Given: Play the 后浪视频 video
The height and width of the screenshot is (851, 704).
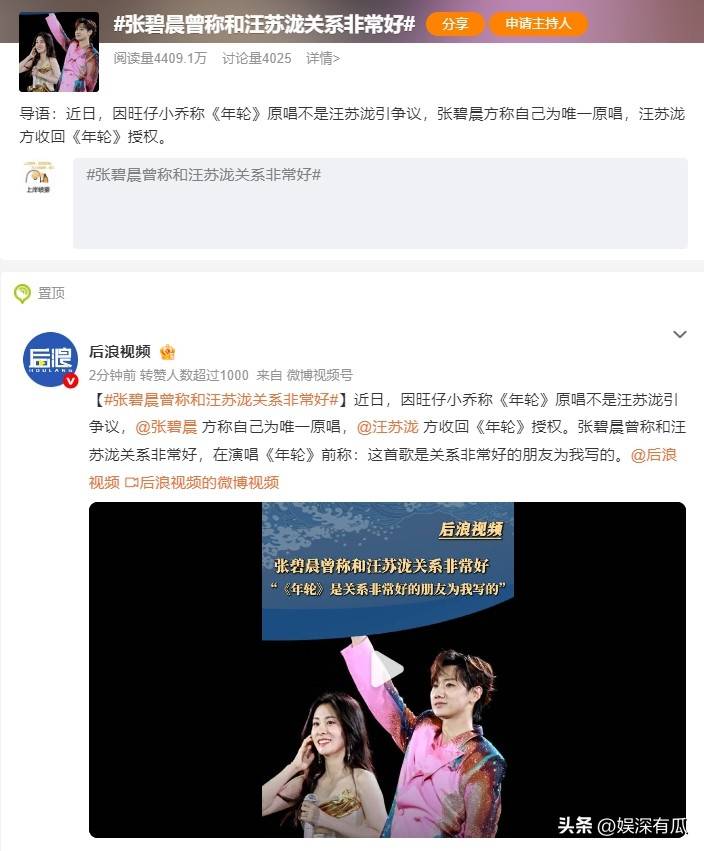Looking at the screenshot, I should [x=387, y=669].
